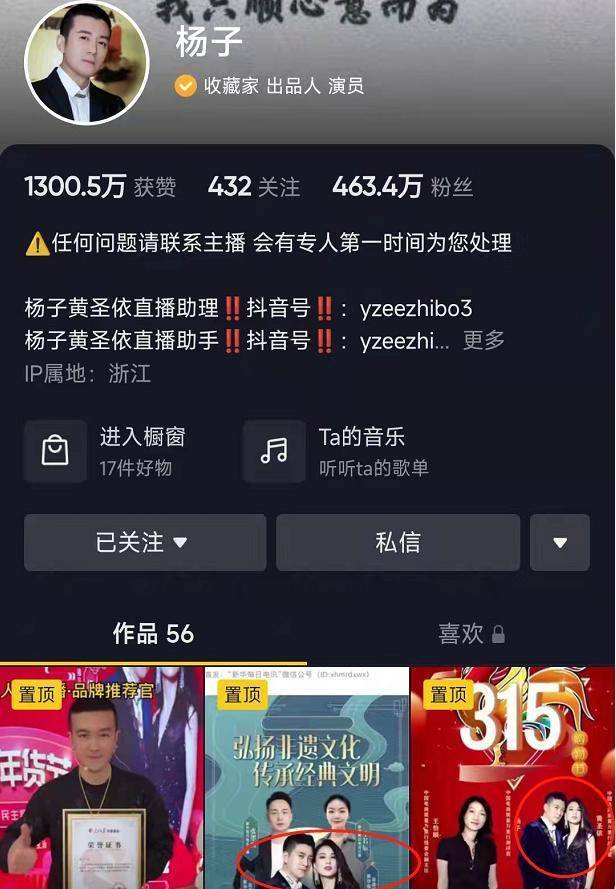View the 432 关注 following list
Image resolution: width=616 pixels, height=889 pixels.
pyautogui.click(x=253, y=187)
